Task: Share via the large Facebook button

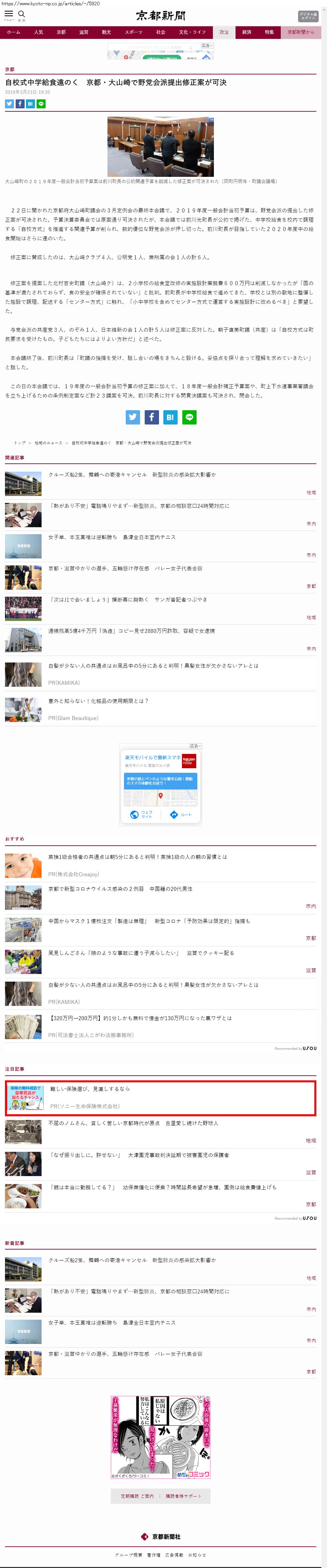Action: click(x=152, y=417)
